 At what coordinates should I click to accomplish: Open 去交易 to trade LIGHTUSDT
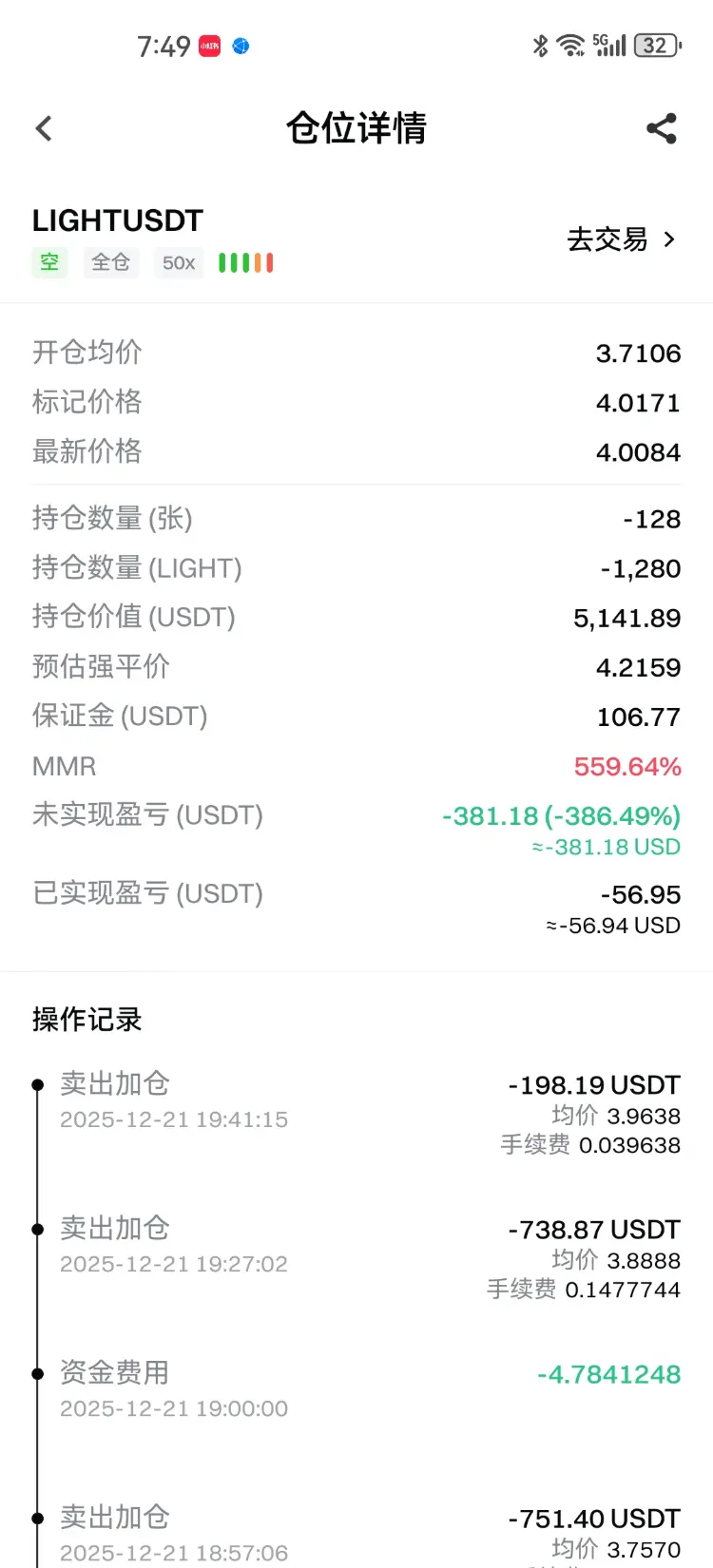tap(621, 239)
